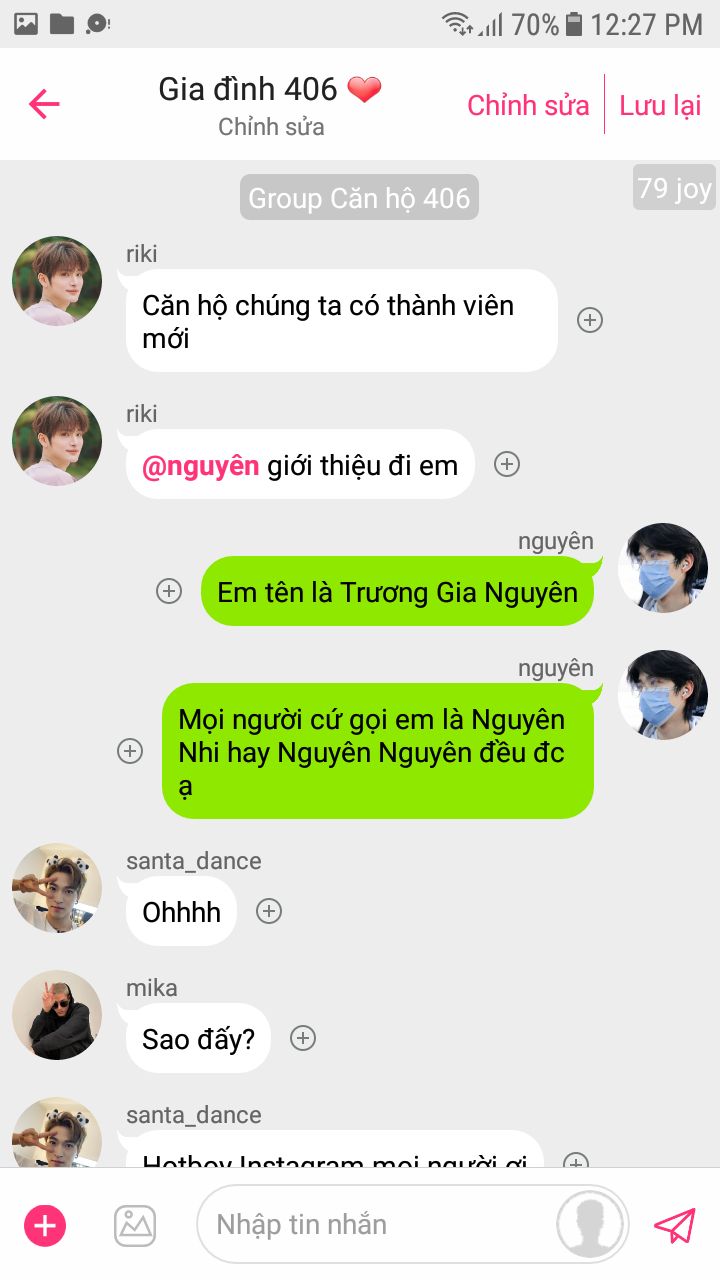Tap the "Group Căn hộ 406" label
The image size is (720, 1280).
[359, 198]
